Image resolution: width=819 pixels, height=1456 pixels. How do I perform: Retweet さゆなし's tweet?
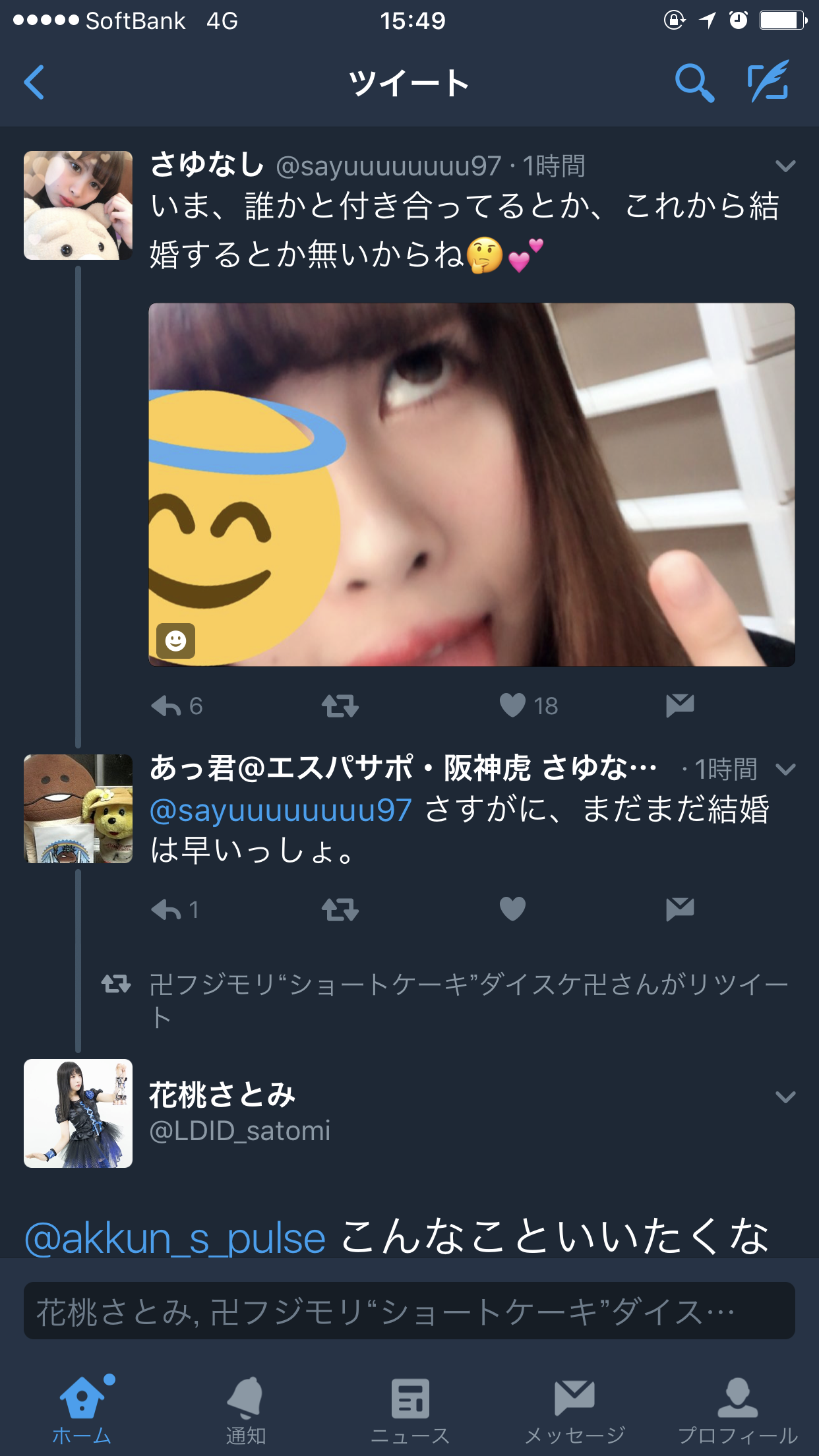(340, 706)
